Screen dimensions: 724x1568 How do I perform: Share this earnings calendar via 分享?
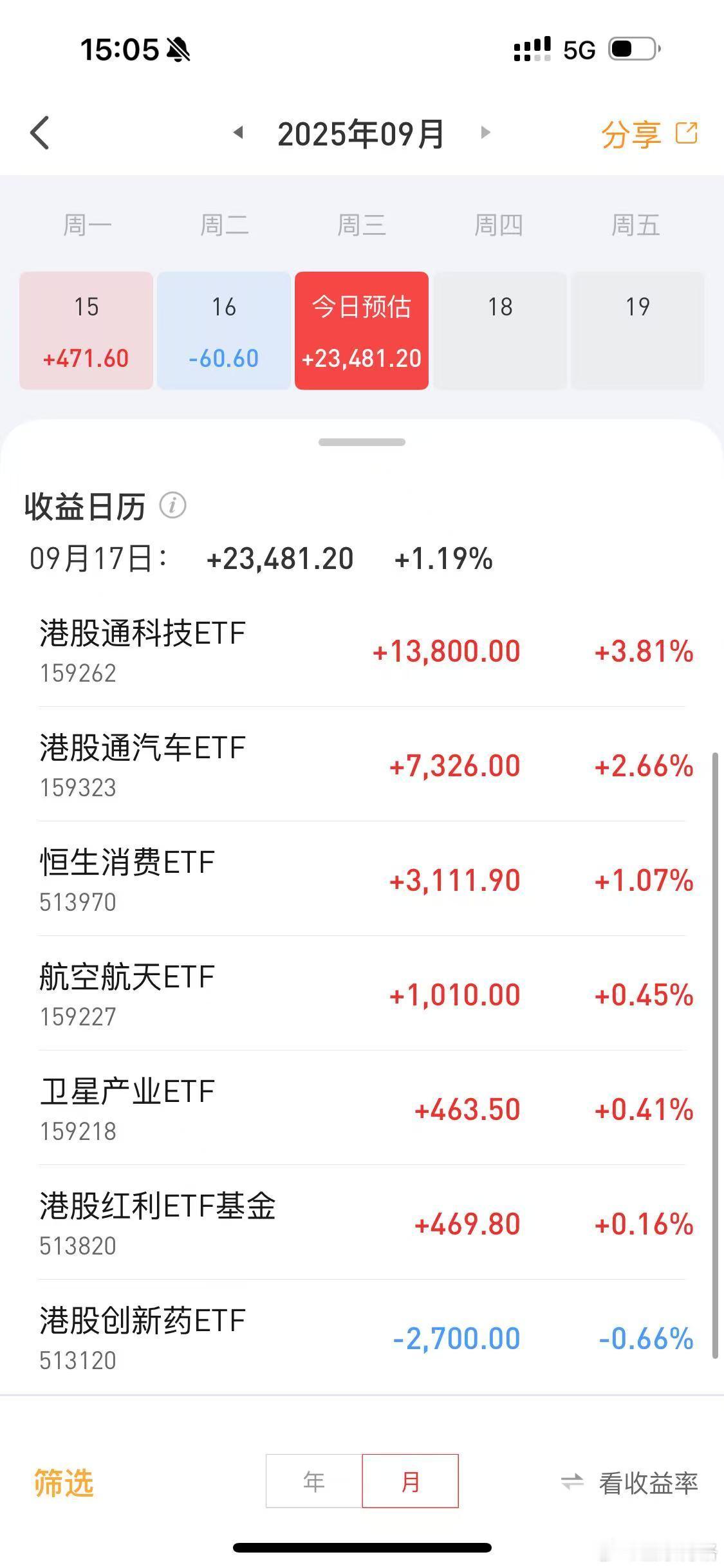pyautogui.click(x=649, y=134)
